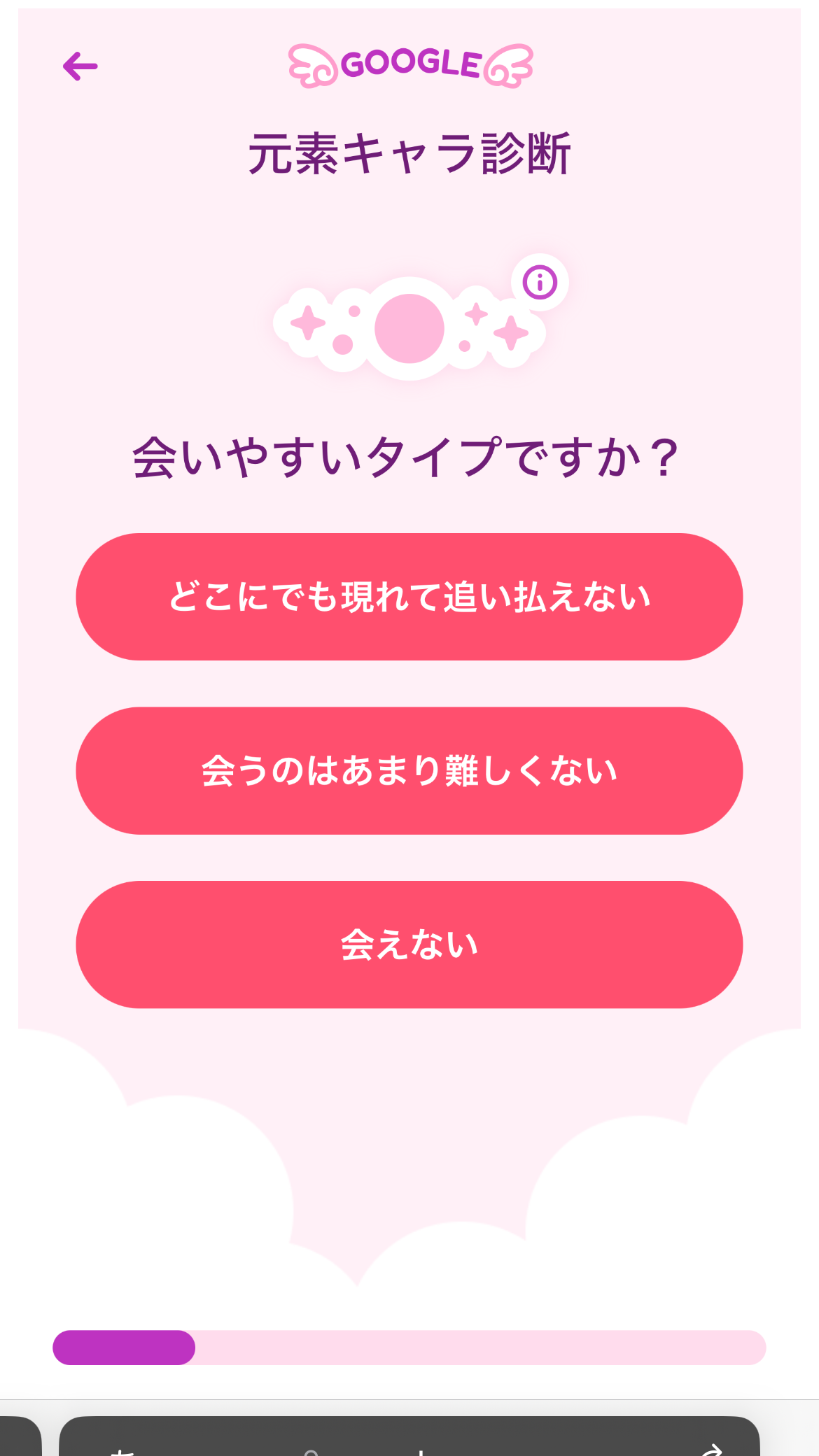Go back using the purple arrow
Screen dimensions: 819x1456
[80, 66]
